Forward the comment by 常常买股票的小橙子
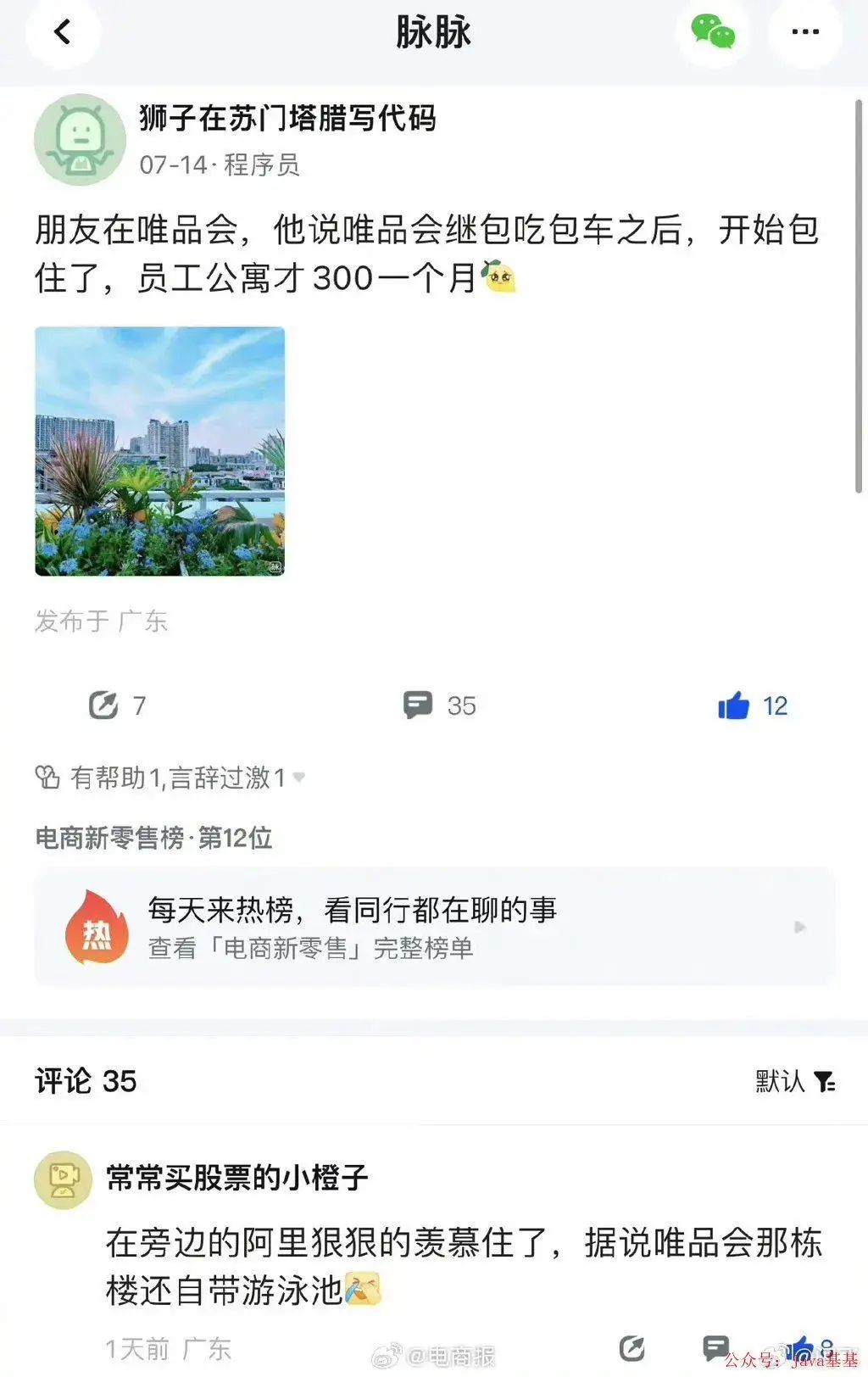The width and height of the screenshot is (868, 1377). pos(632,1347)
